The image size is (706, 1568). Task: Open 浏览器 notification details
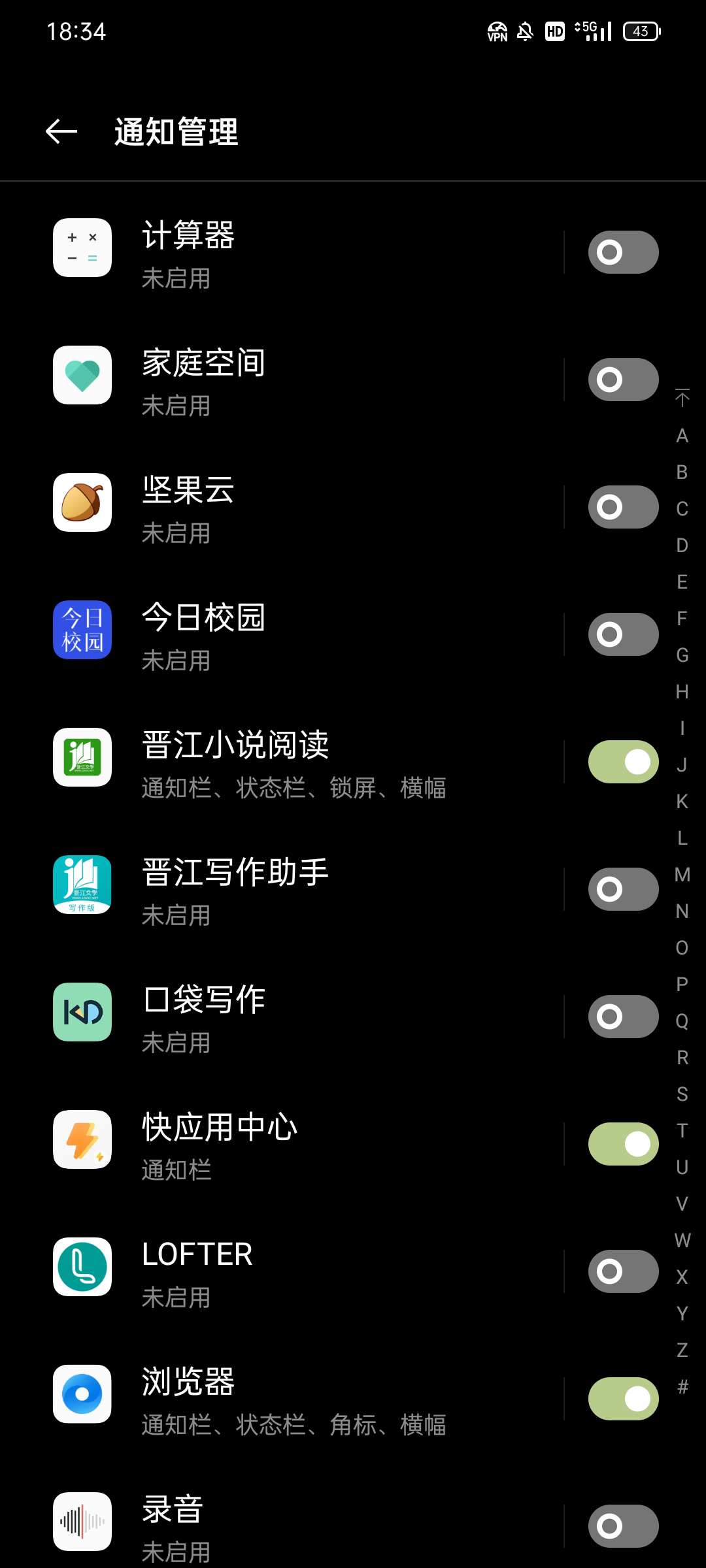307,1399
